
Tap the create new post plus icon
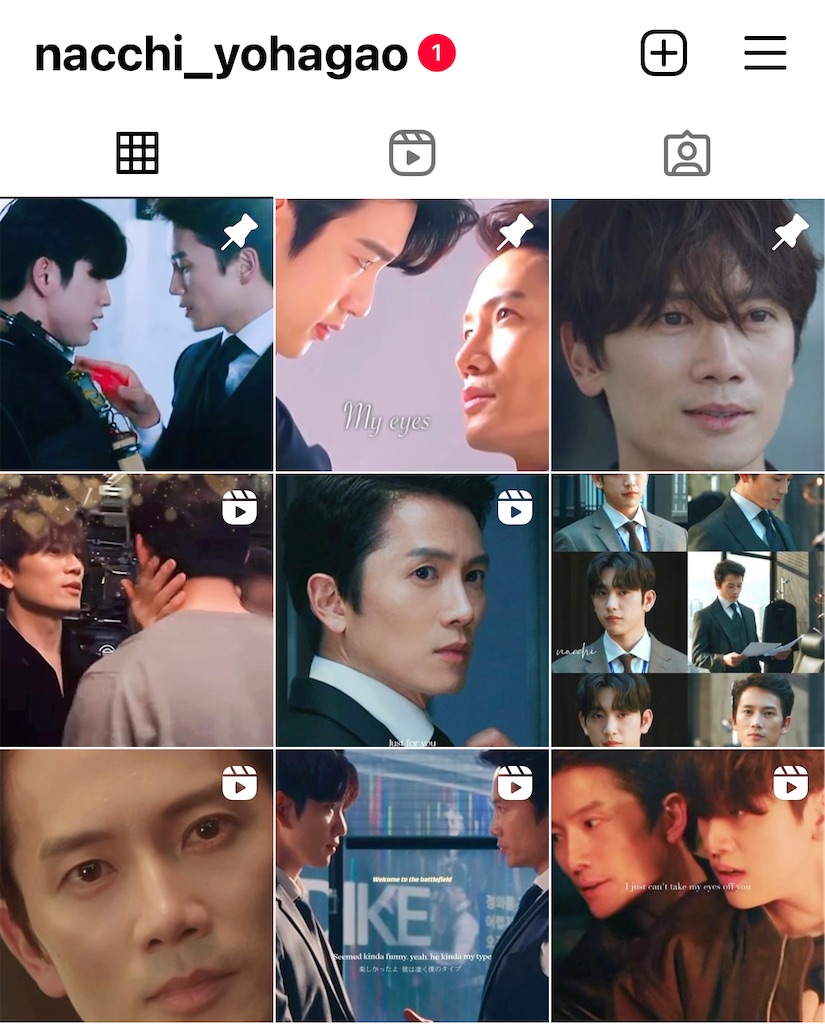(x=664, y=52)
